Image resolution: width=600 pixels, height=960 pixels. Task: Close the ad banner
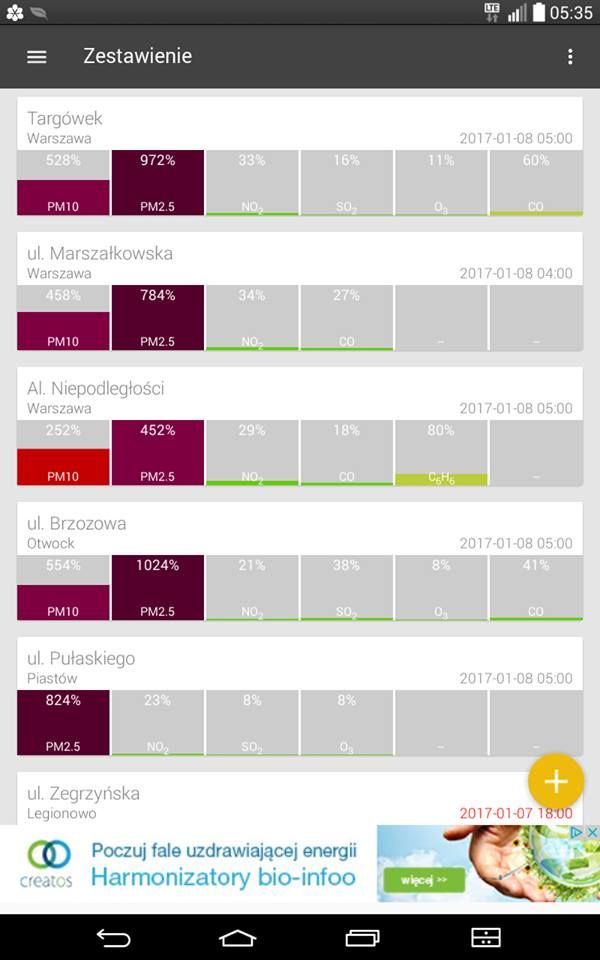[592, 832]
